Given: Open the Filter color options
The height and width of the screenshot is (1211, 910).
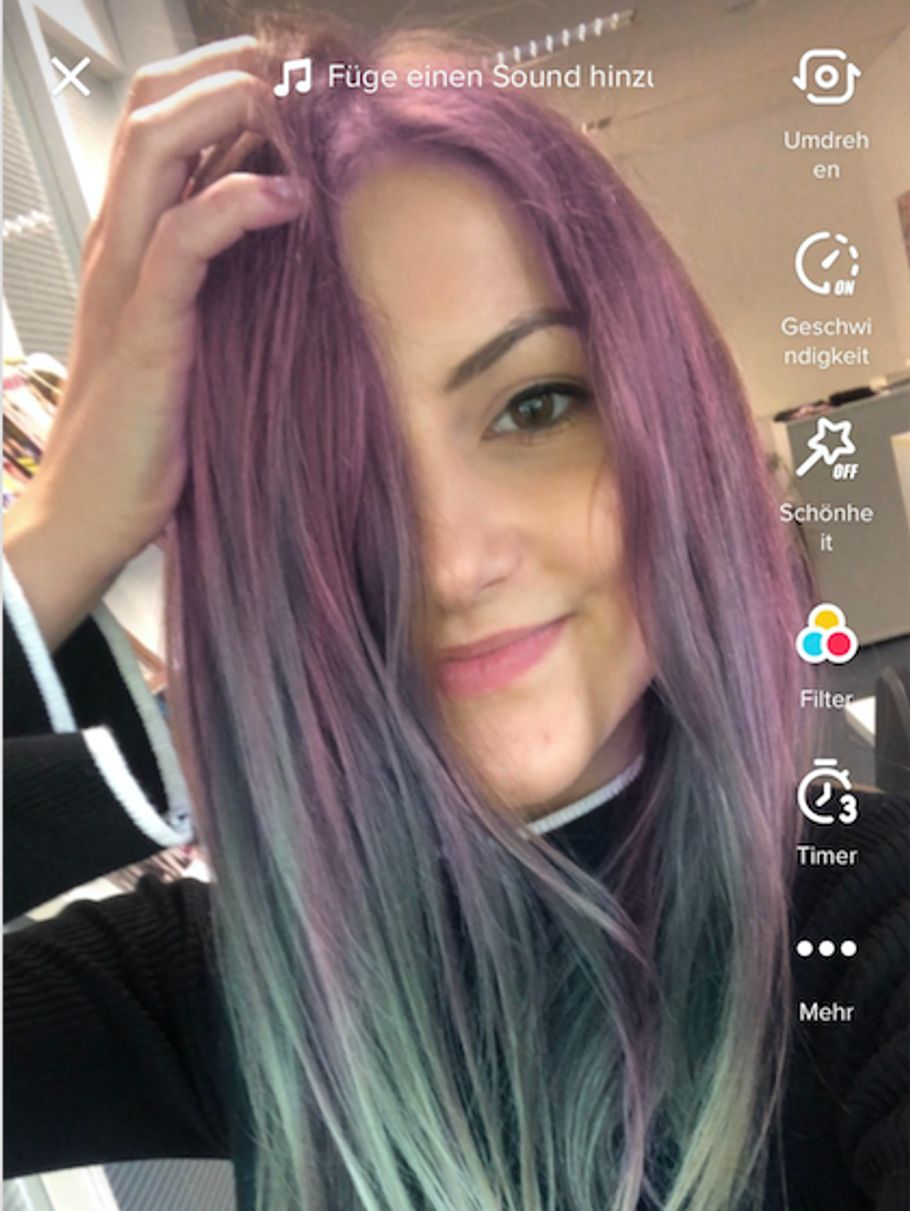Looking at the screenshot, I should click(826, 635).
